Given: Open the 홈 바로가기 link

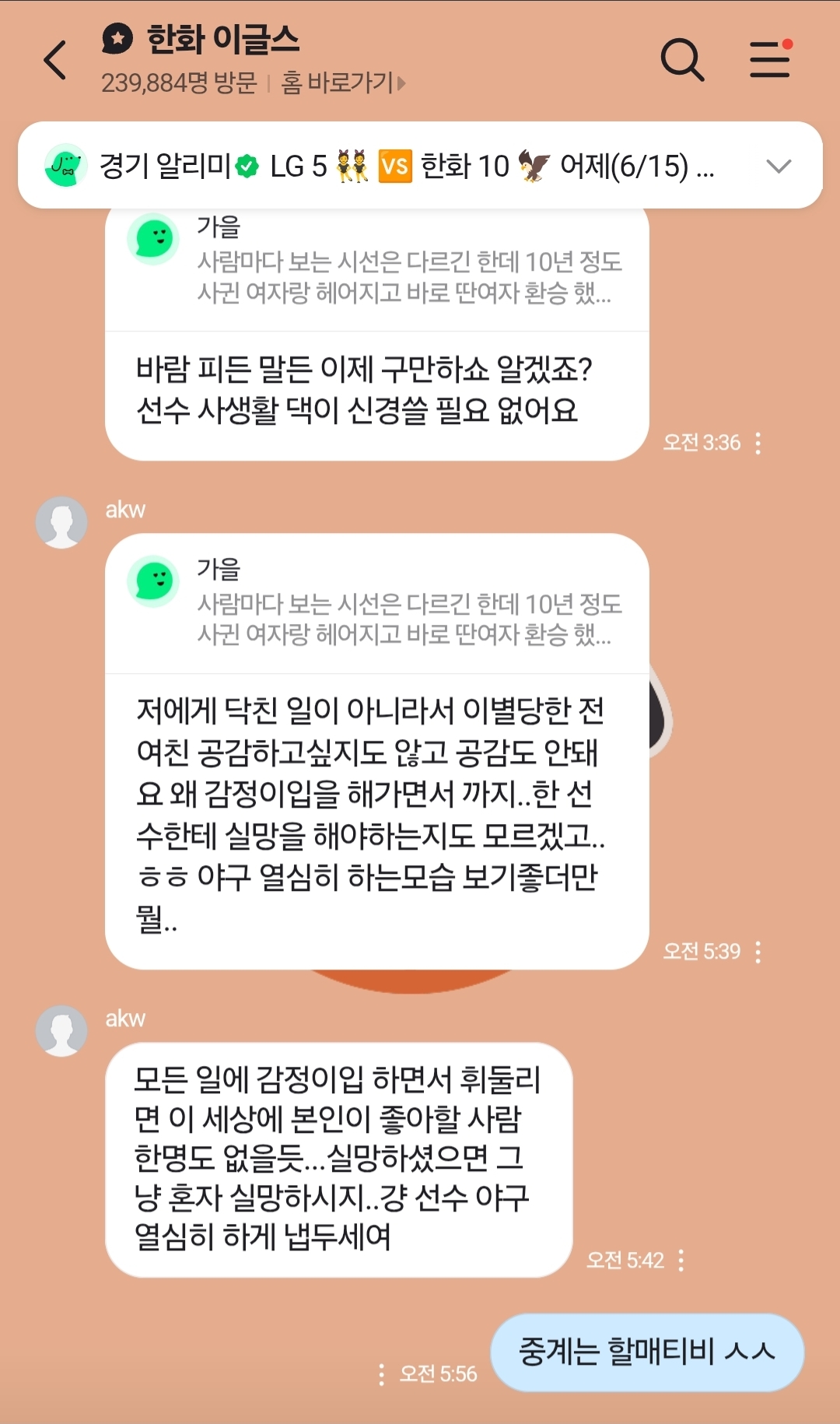Looking at the screenshot, I should click(342, 82).
